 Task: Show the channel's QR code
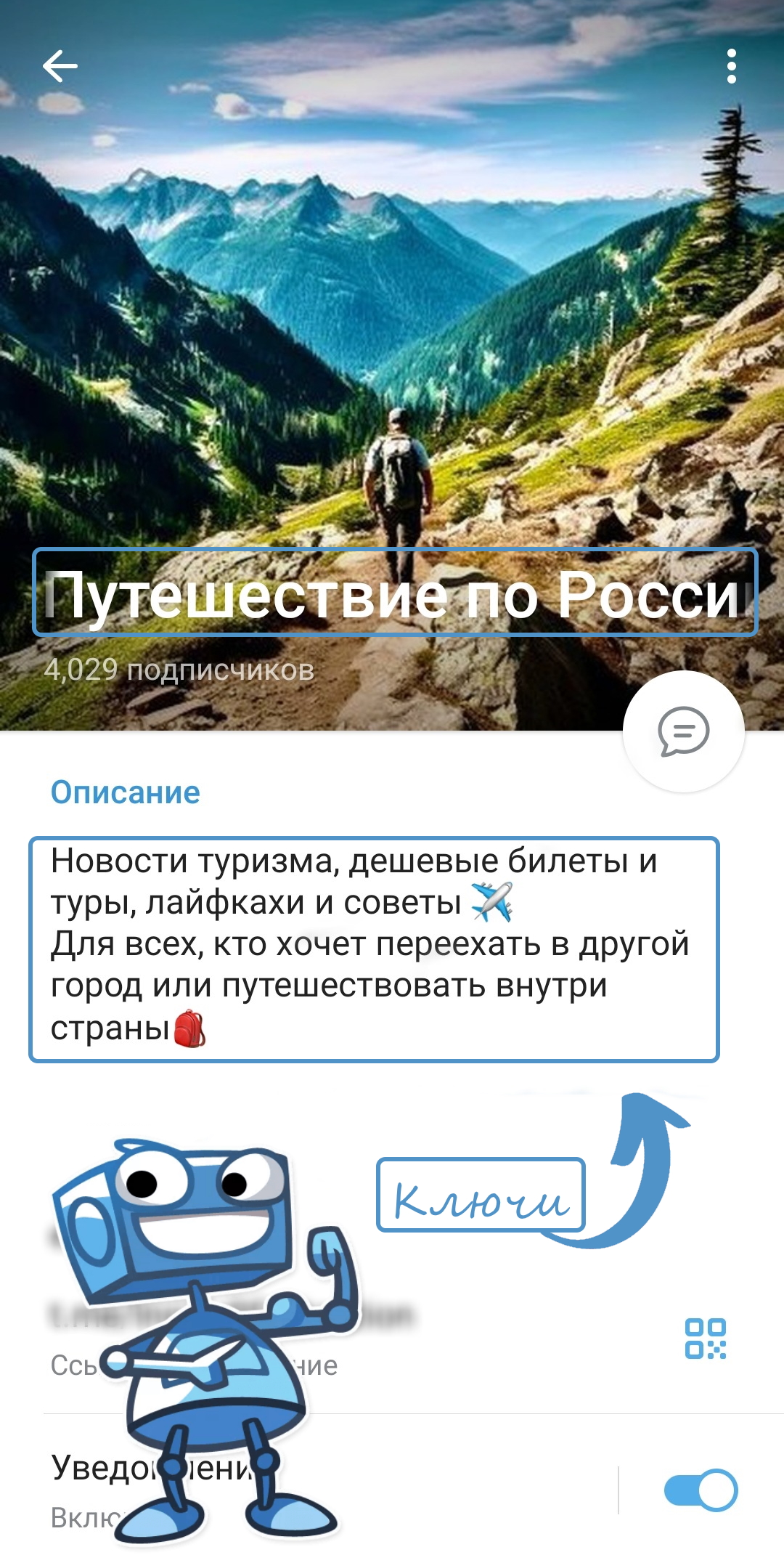[x=705, y=1339]
